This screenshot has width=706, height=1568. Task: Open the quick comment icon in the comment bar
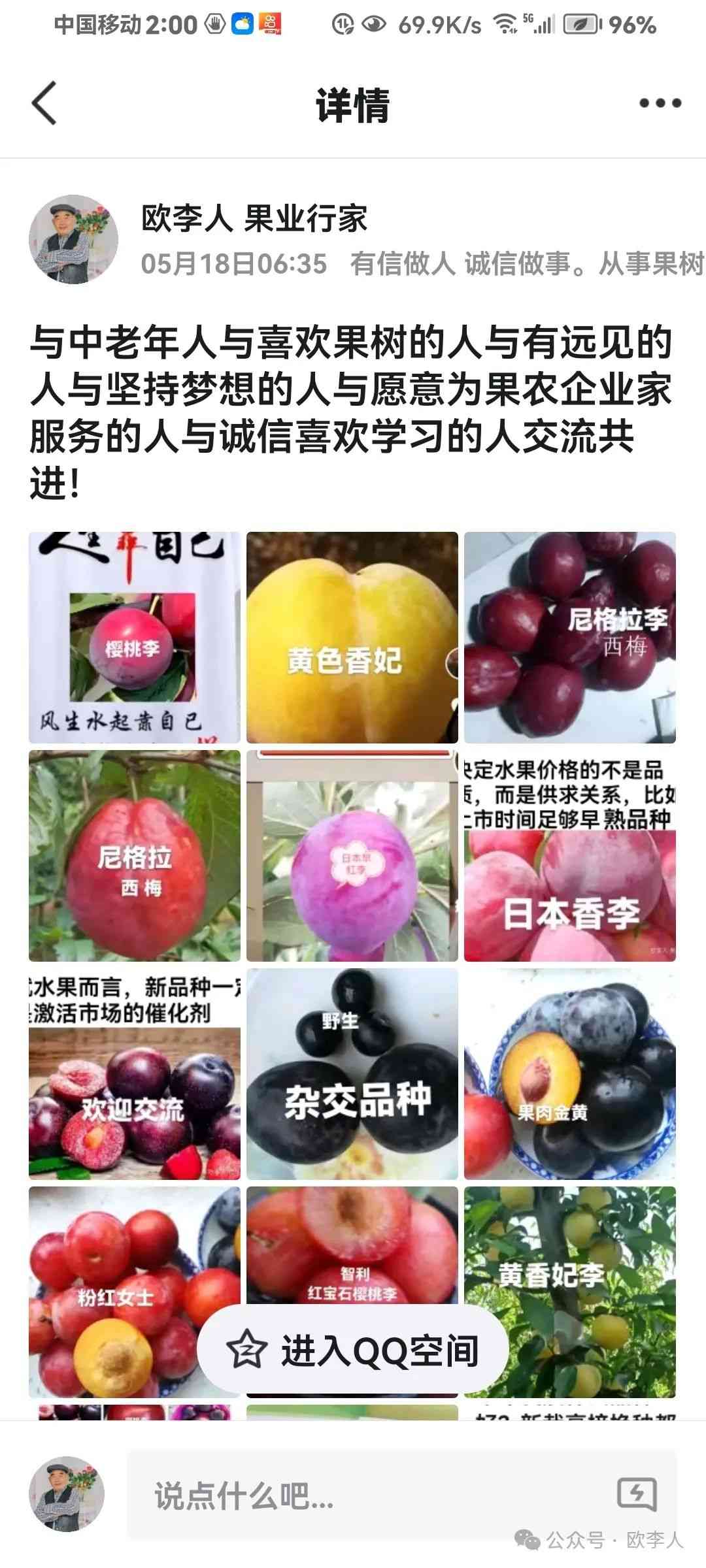[x=637, y=1494]
